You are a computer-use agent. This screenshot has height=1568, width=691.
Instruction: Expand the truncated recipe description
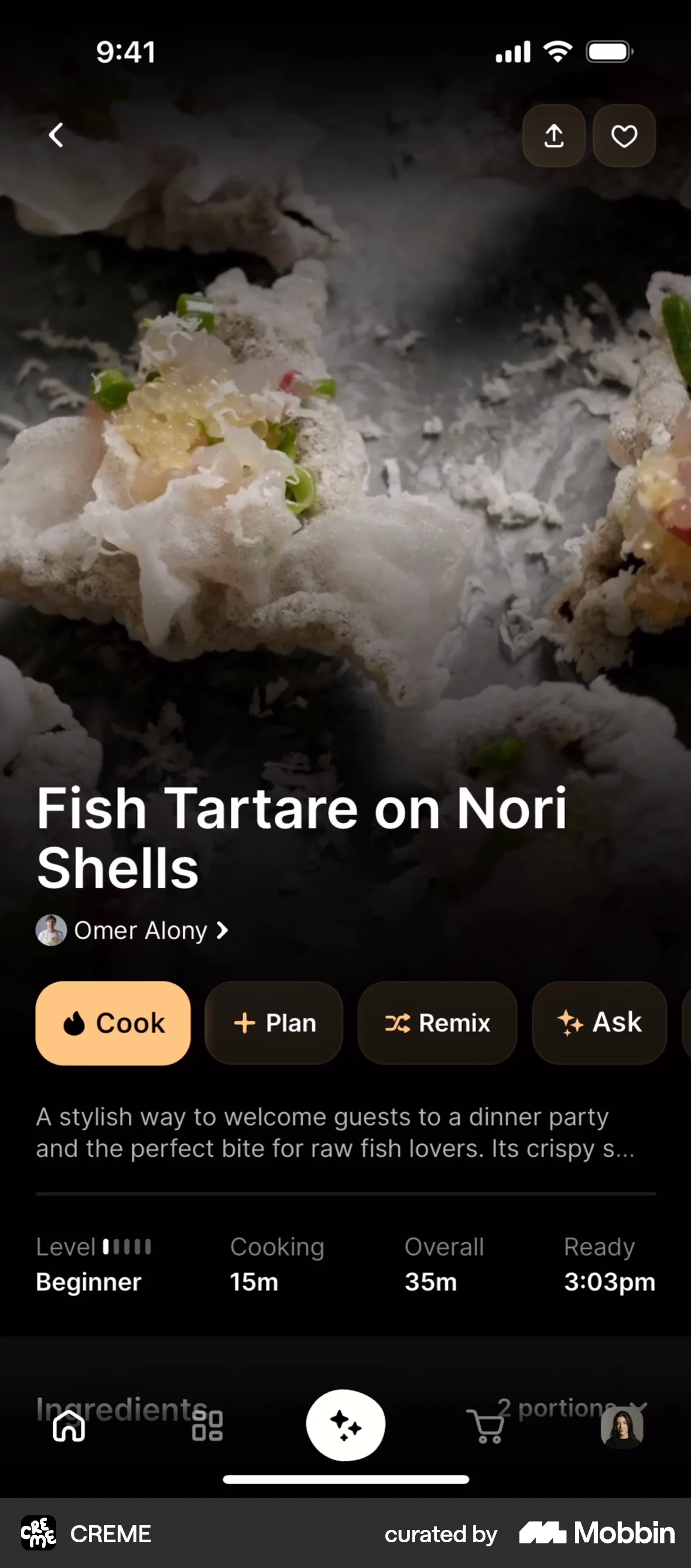coord(336,1133)
